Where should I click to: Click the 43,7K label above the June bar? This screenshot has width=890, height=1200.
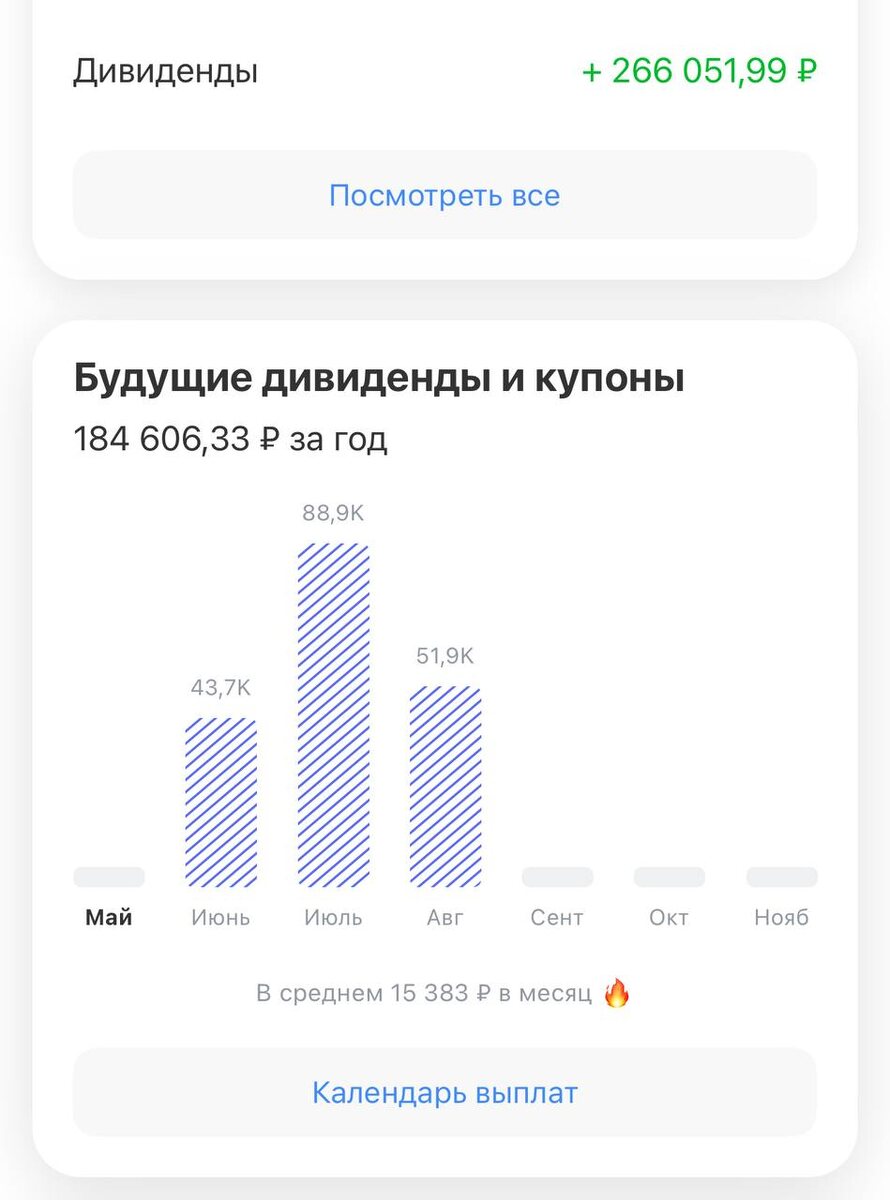221,687
